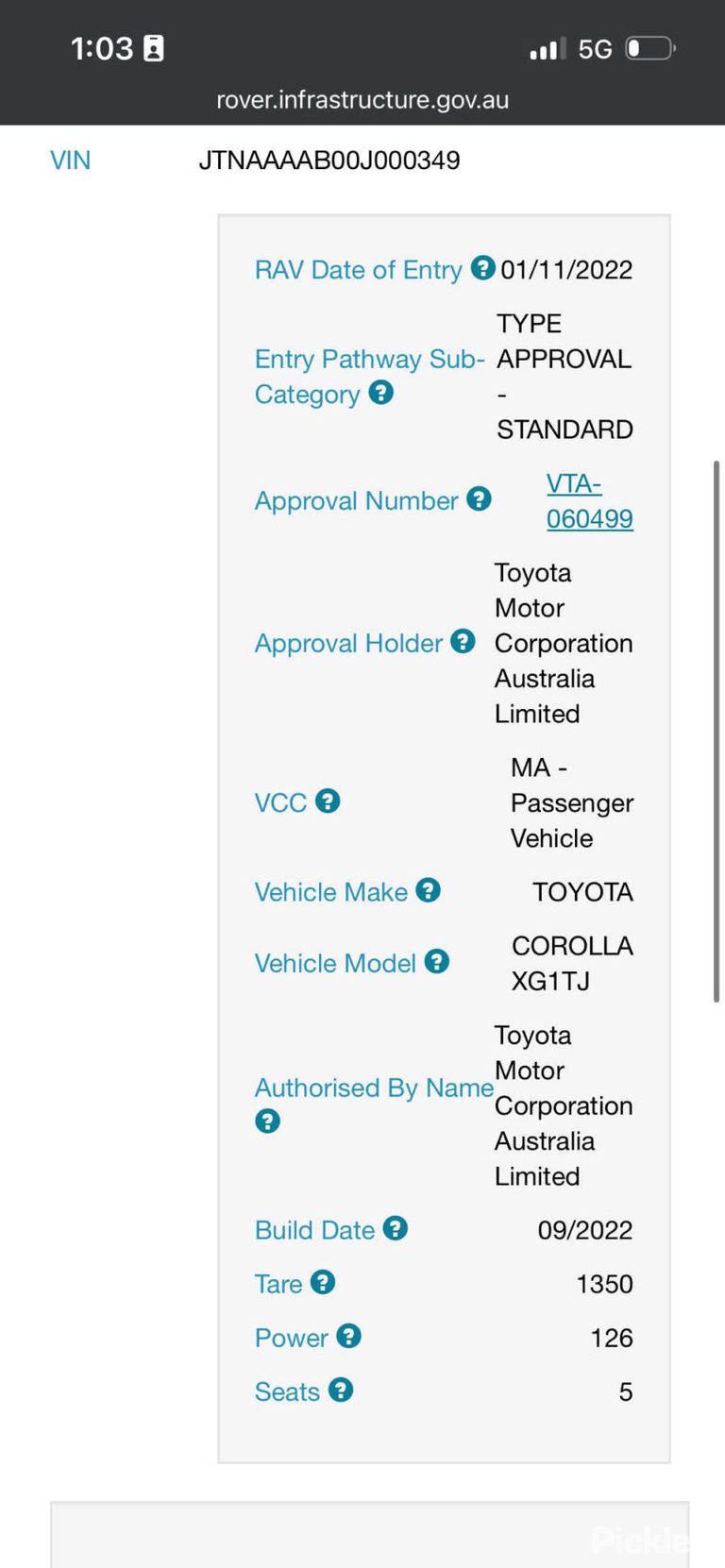
Task: Show help for Authorised By Name
Action: point(268,1121)
